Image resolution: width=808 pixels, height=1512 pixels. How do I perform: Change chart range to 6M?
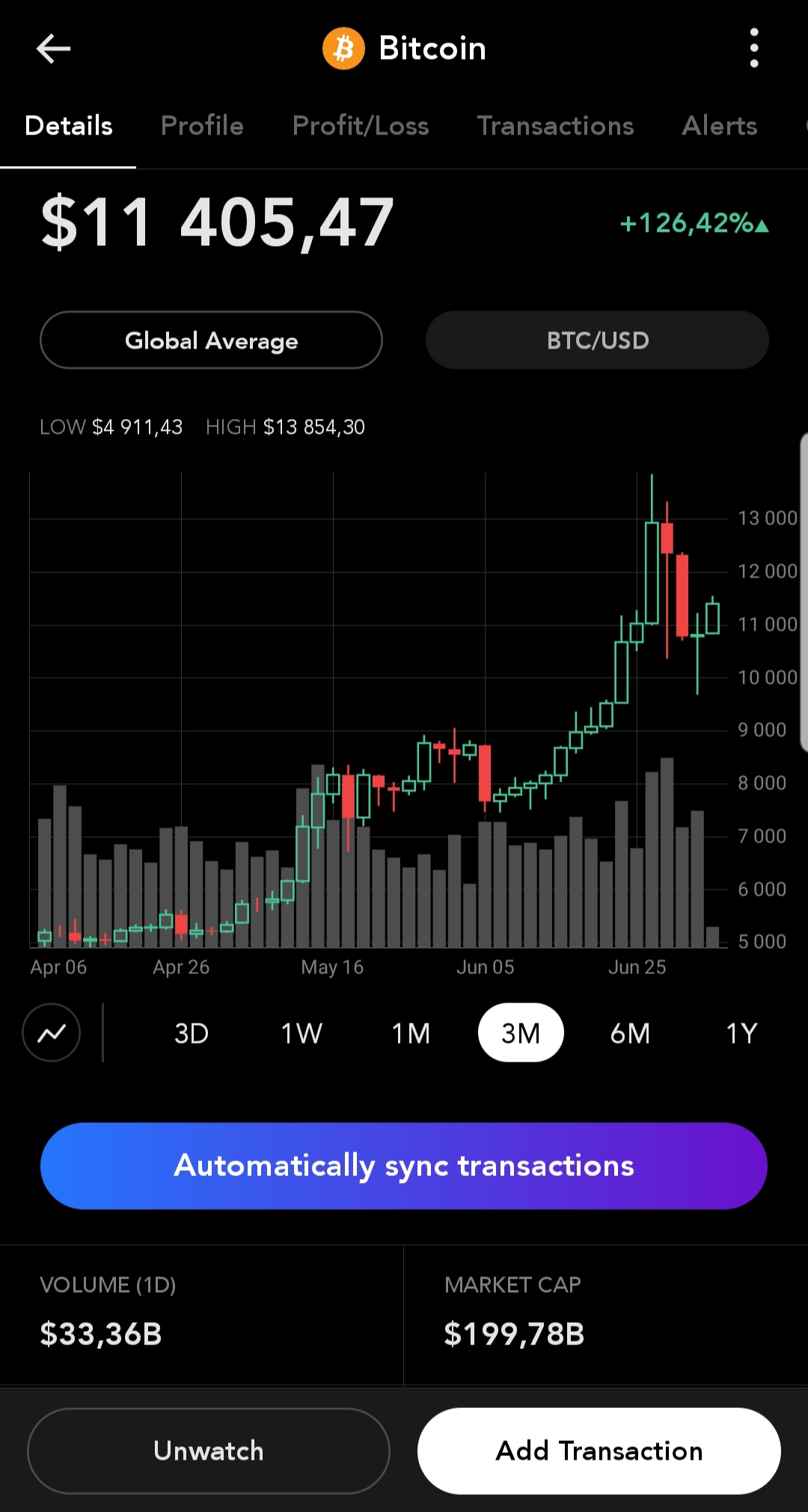630,1033
